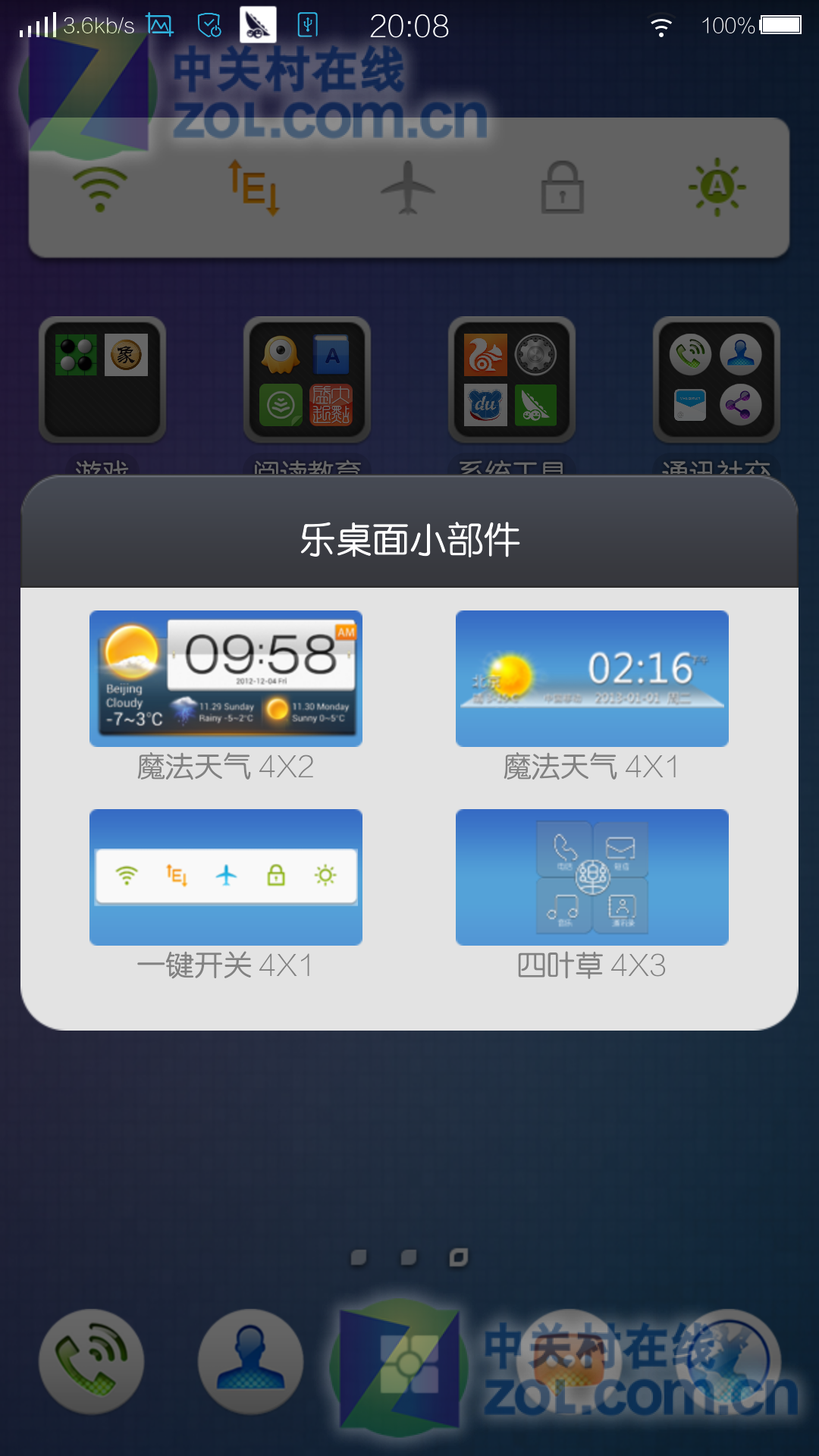
Task: Tap the lock screen icon in switch widget
Action: point(563,187)
